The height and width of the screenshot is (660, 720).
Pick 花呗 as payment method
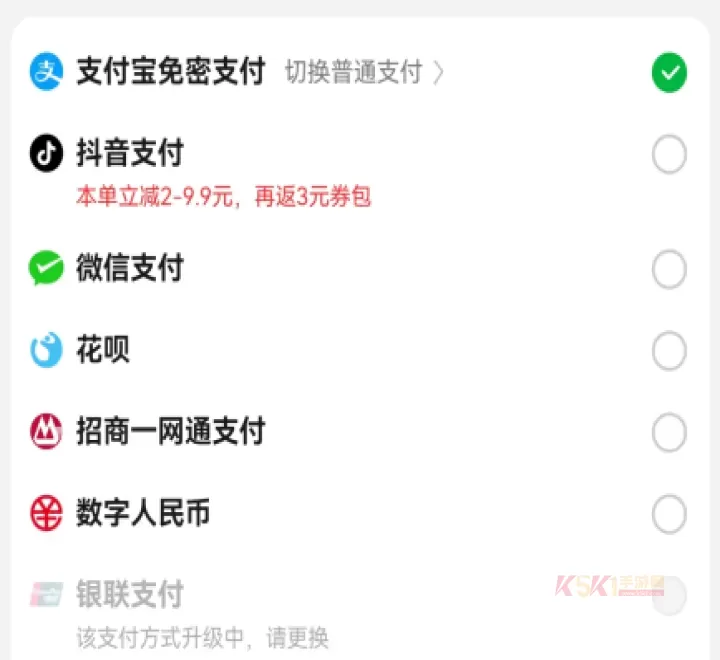click(x=669, y=351)
